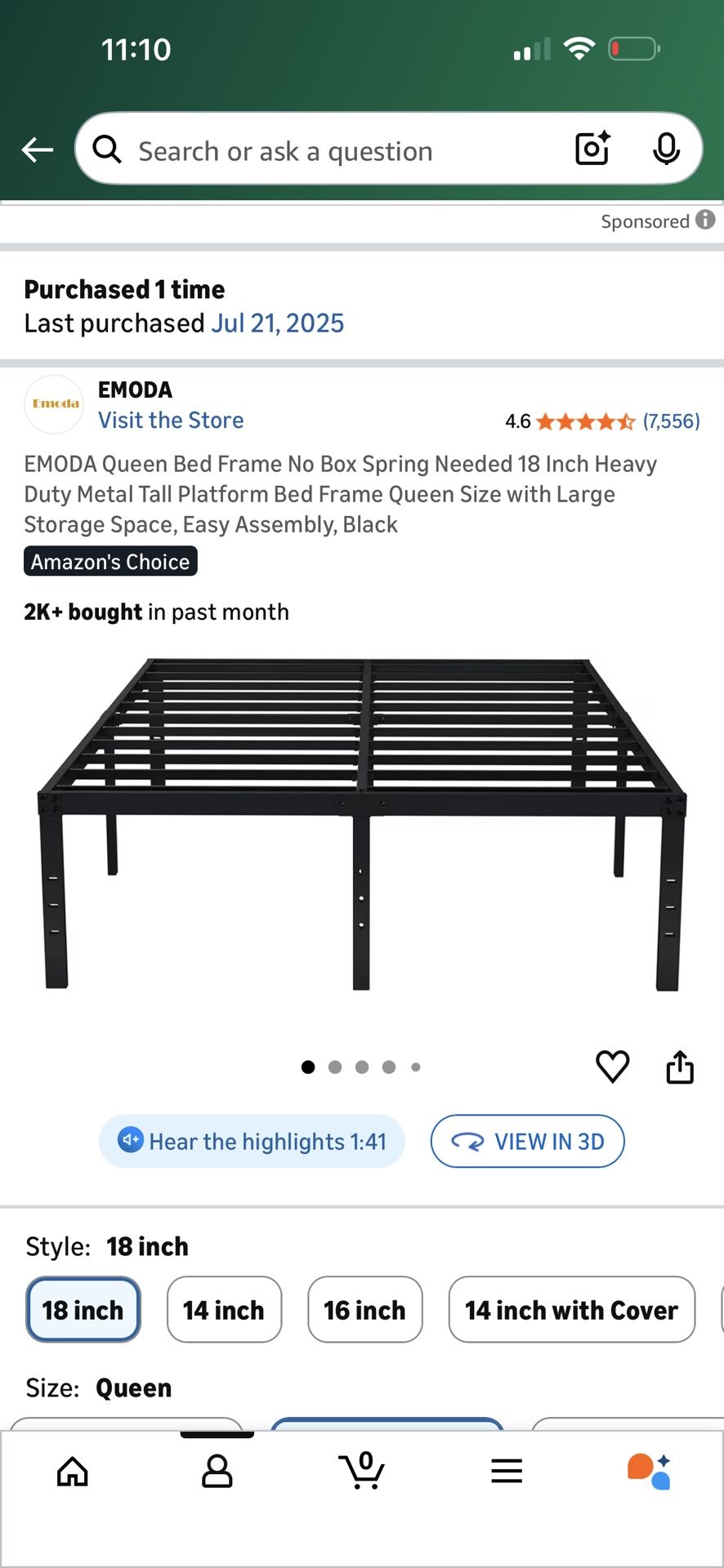The image size is (724, 1568).
Task: Open the camera visual search icon
Action: tap(592, 149)
